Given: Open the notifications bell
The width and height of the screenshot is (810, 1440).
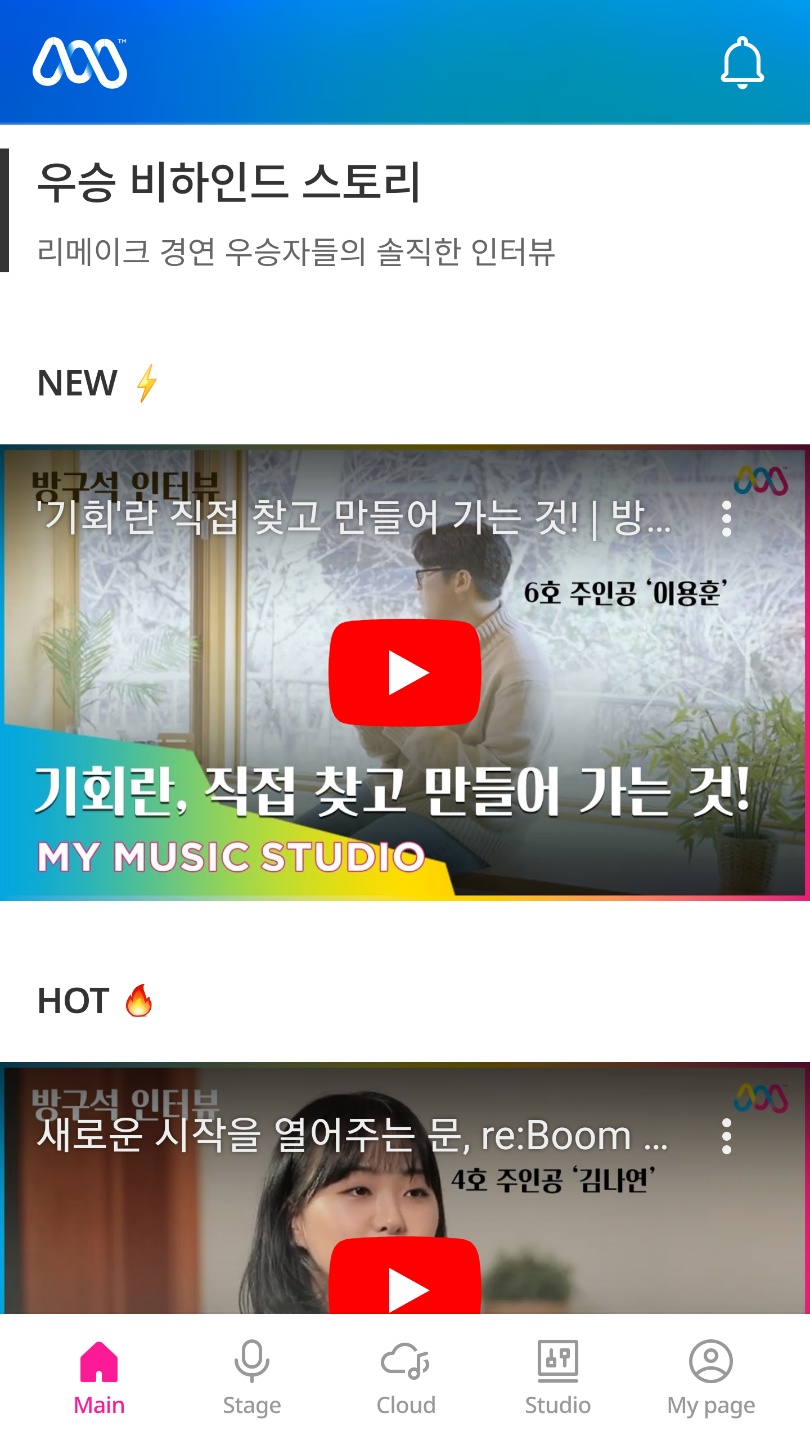Looking at the screenshot, I should point(742,63).
